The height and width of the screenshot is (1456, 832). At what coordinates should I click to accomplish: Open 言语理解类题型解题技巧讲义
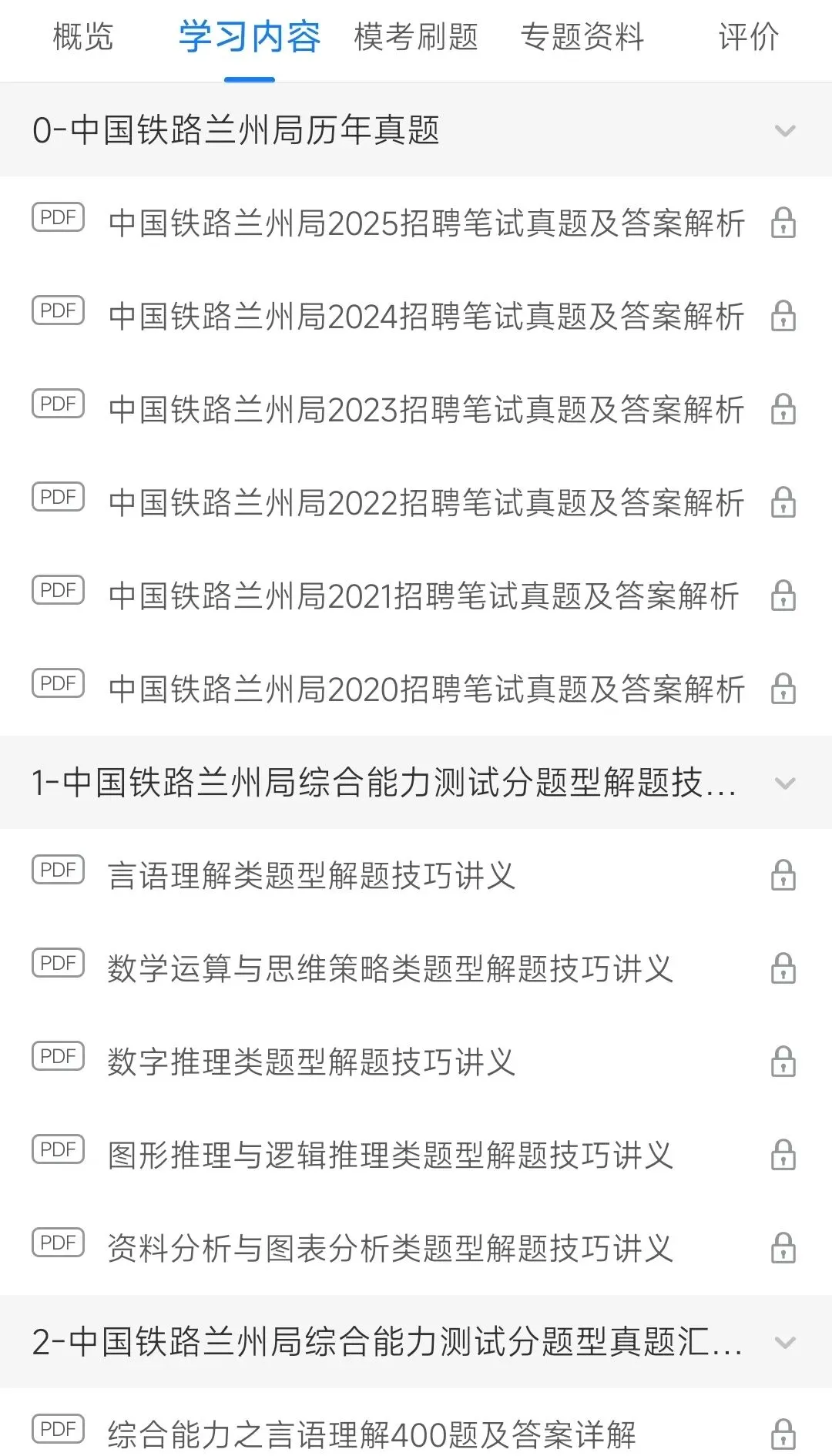pos(416,876)
